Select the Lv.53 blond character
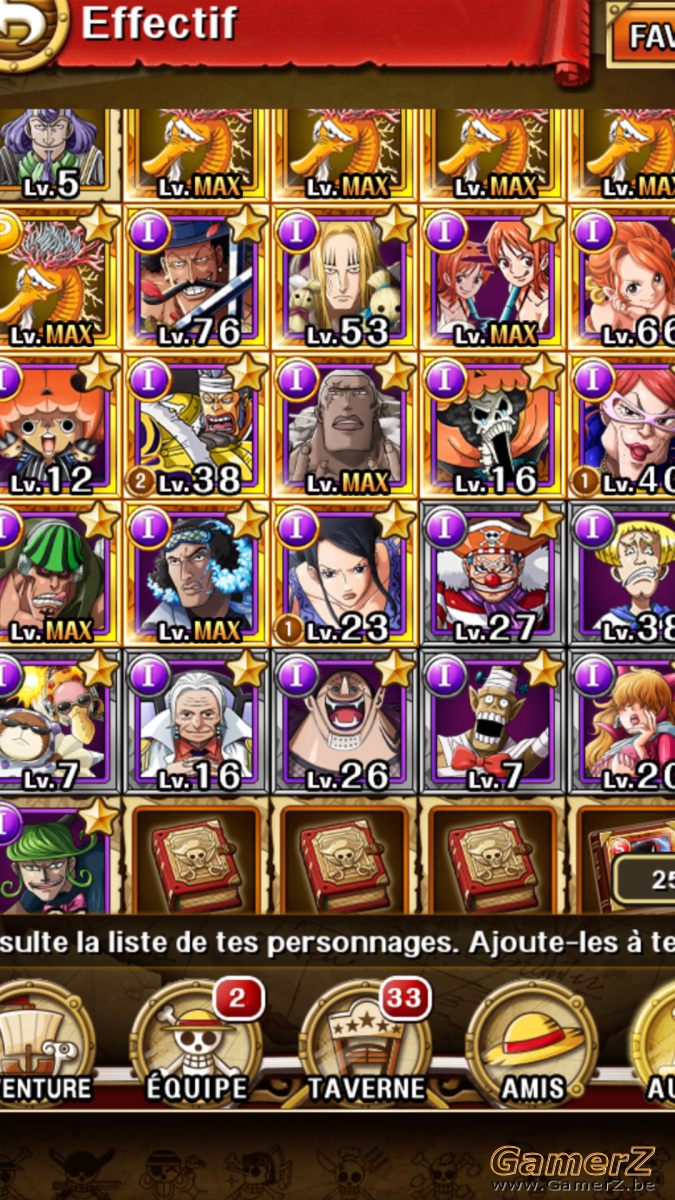Screen dimensions: 675x1200 click(x=344, y=277)
